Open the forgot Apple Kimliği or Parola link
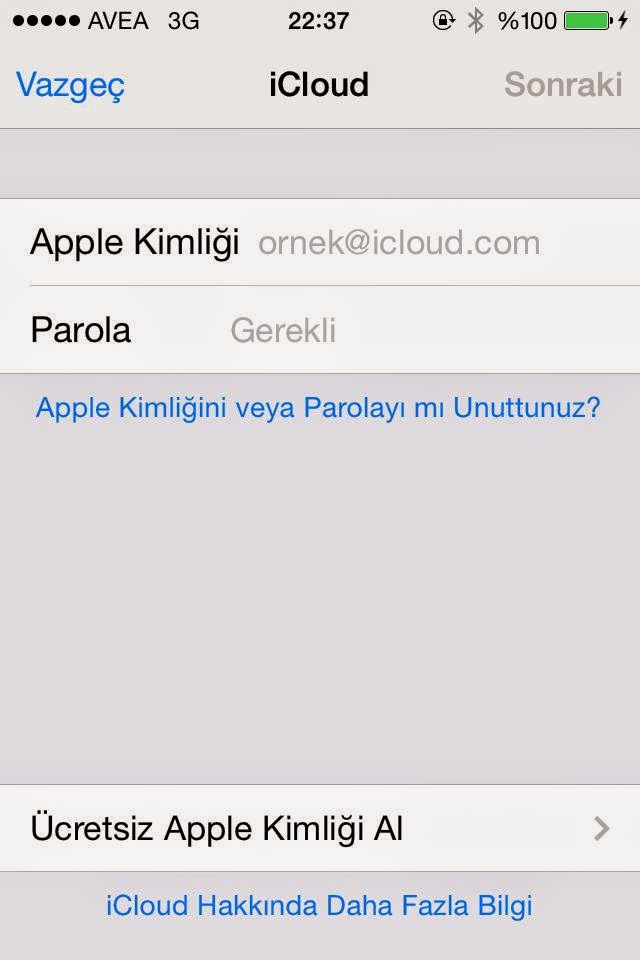 [318, 408]
